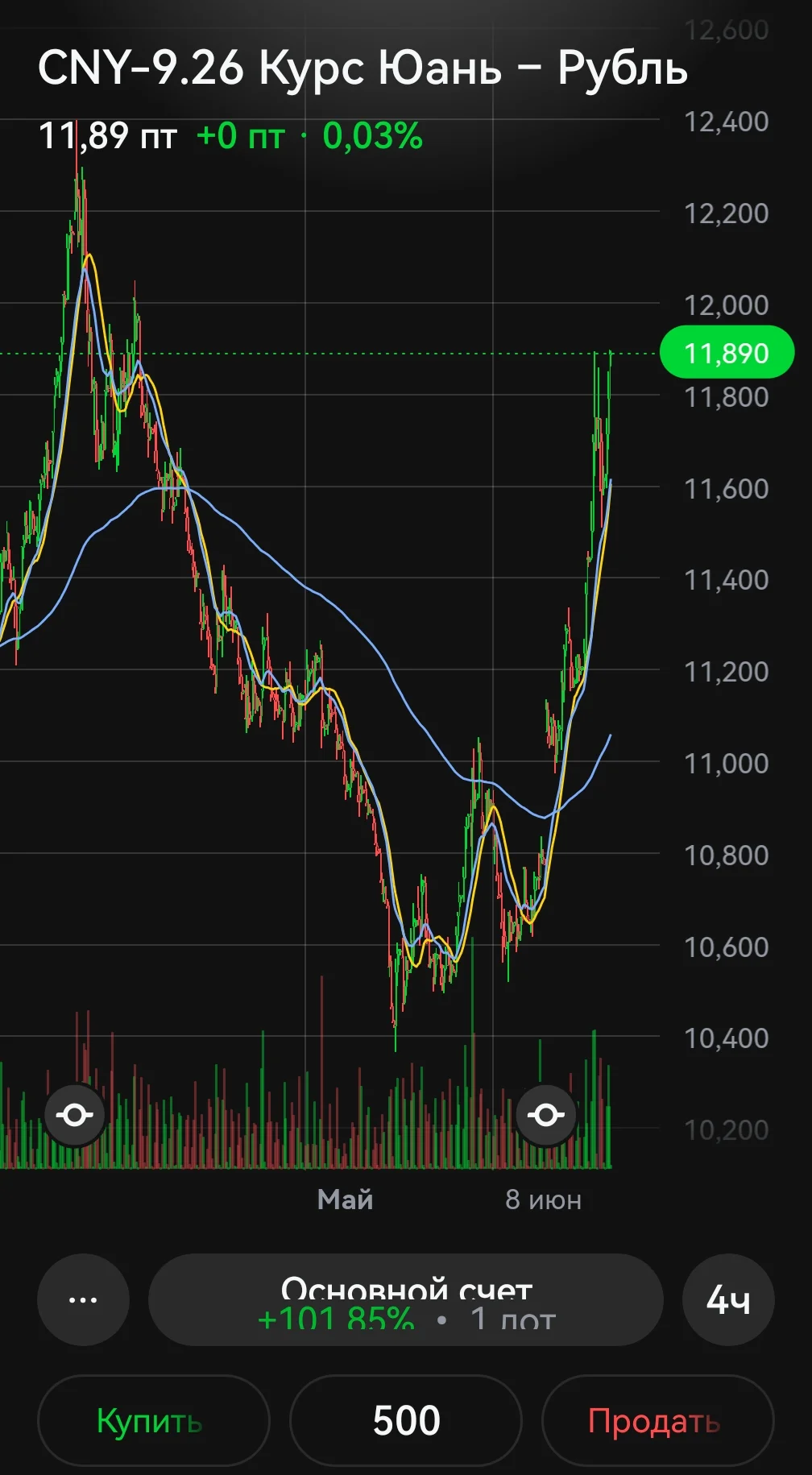The height and width of the screenshot is (1475, 812).
Task: Open the chart marker near 8 июн
Action: point(546,1115)
